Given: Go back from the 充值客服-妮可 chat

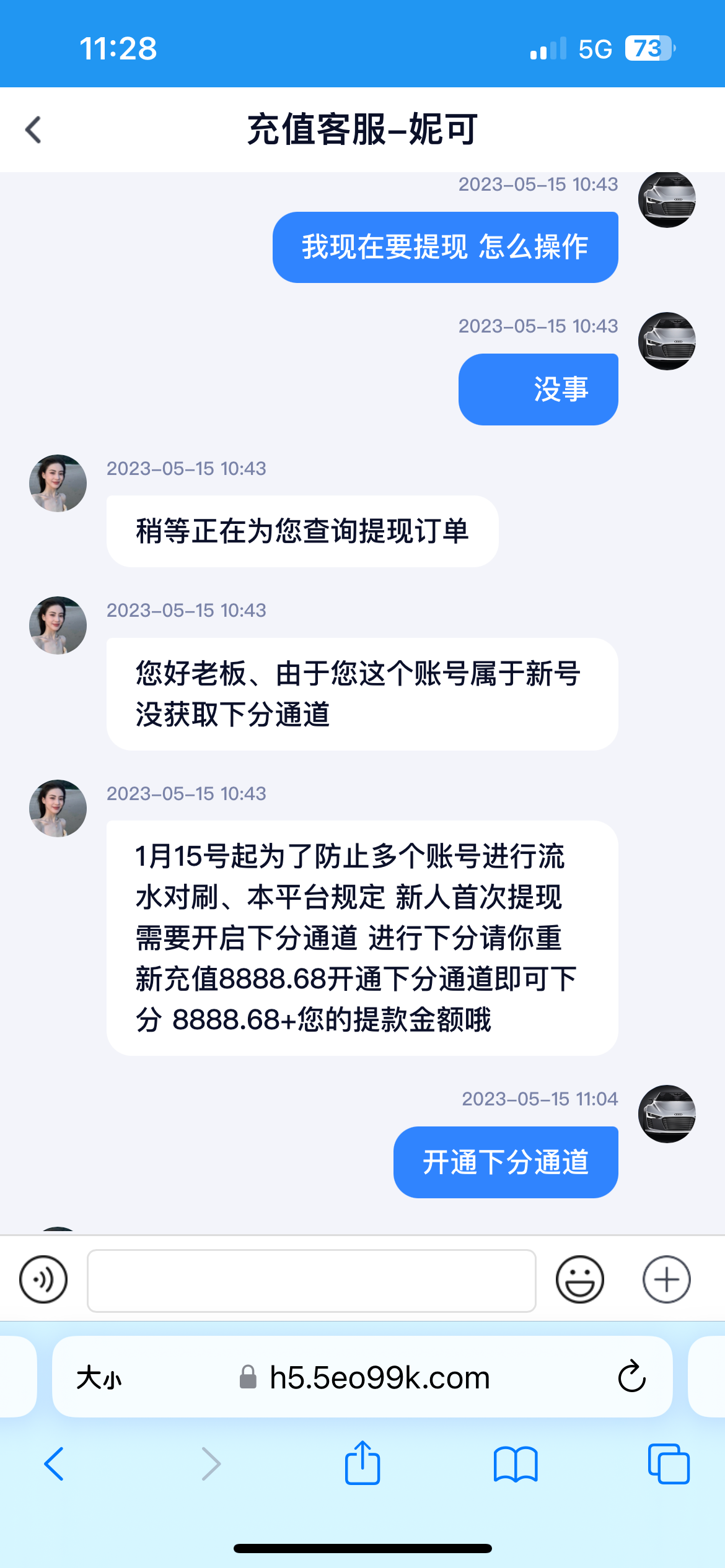Looking at the screenshot, I should point(33,130).
